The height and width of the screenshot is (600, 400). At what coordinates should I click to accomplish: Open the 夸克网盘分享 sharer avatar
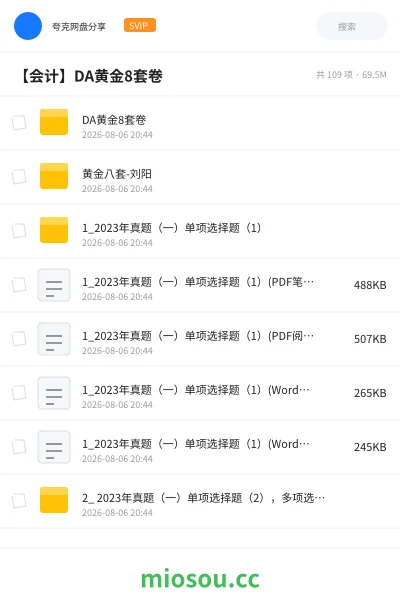28,26
